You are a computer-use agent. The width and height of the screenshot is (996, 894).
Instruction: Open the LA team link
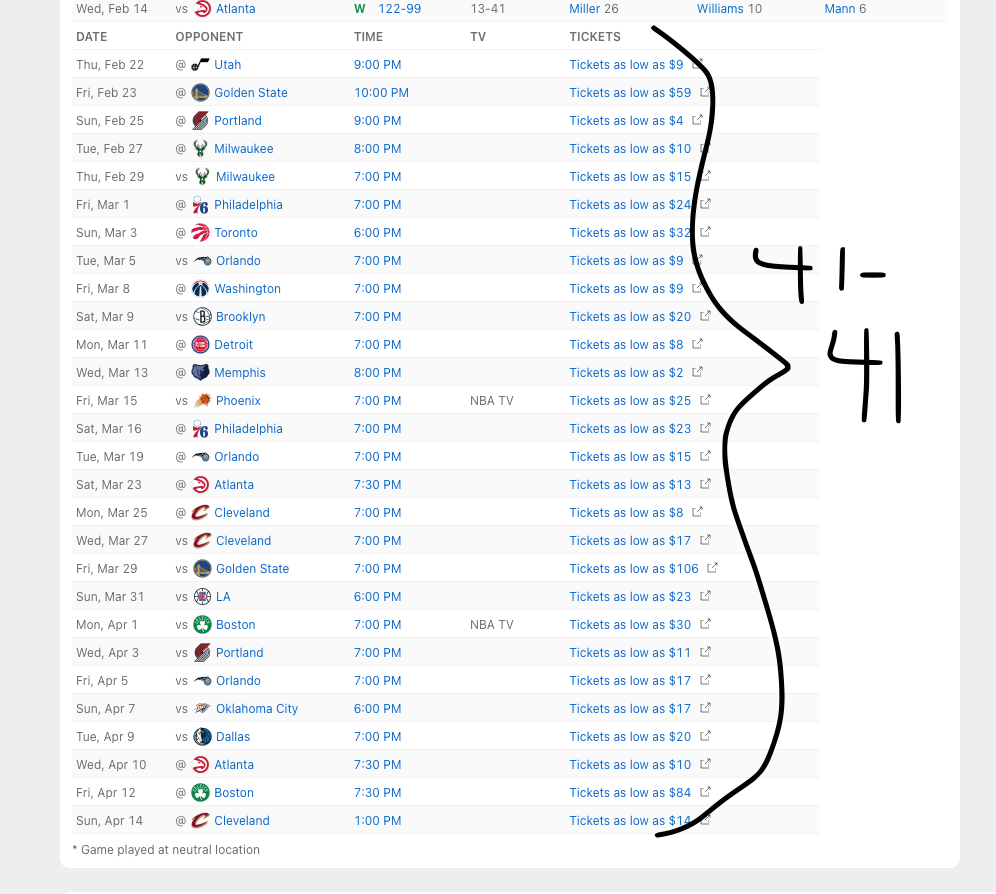coord(223,597)
